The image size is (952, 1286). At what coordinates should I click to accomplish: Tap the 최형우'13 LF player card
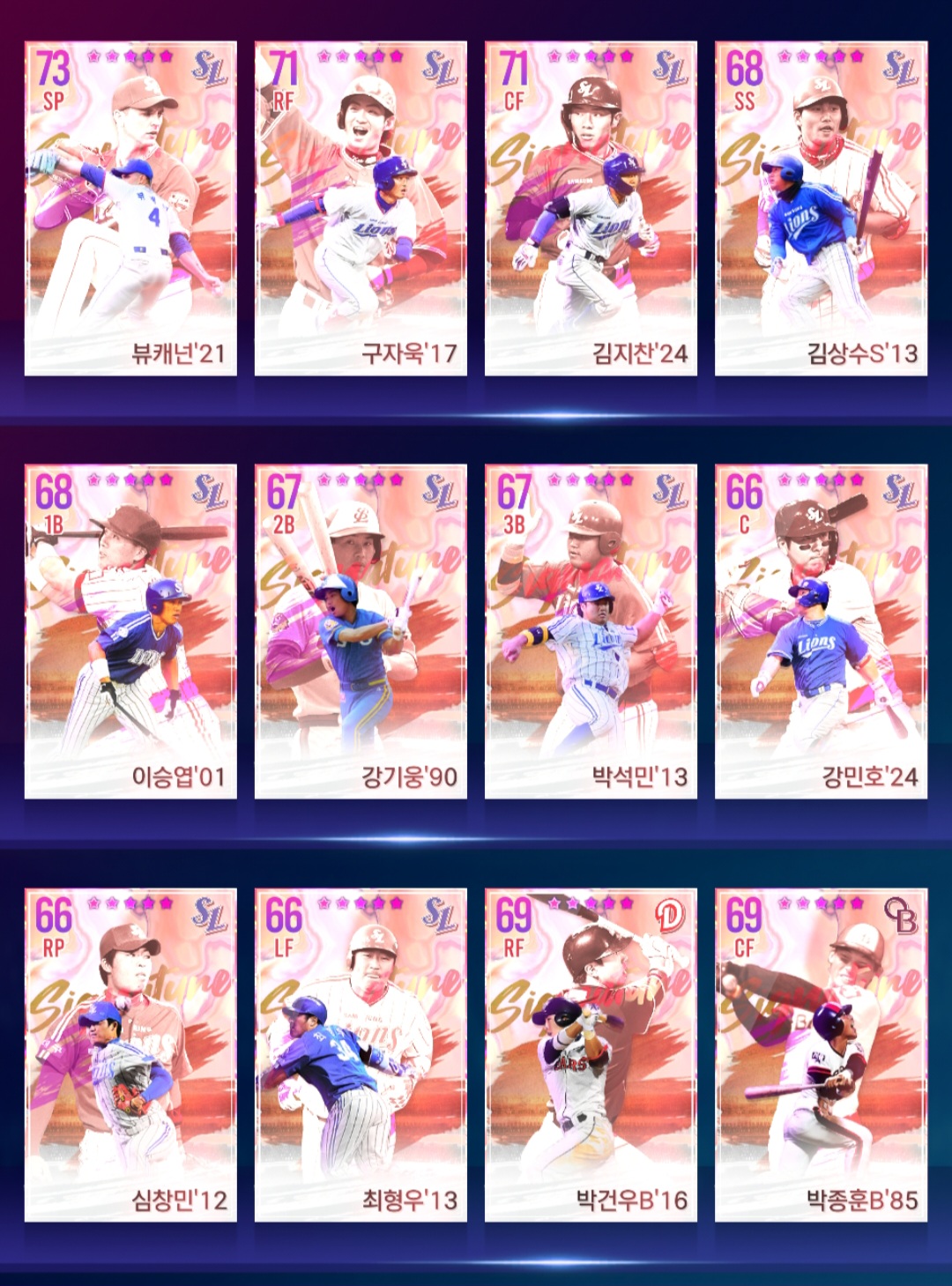[361, 1054]
